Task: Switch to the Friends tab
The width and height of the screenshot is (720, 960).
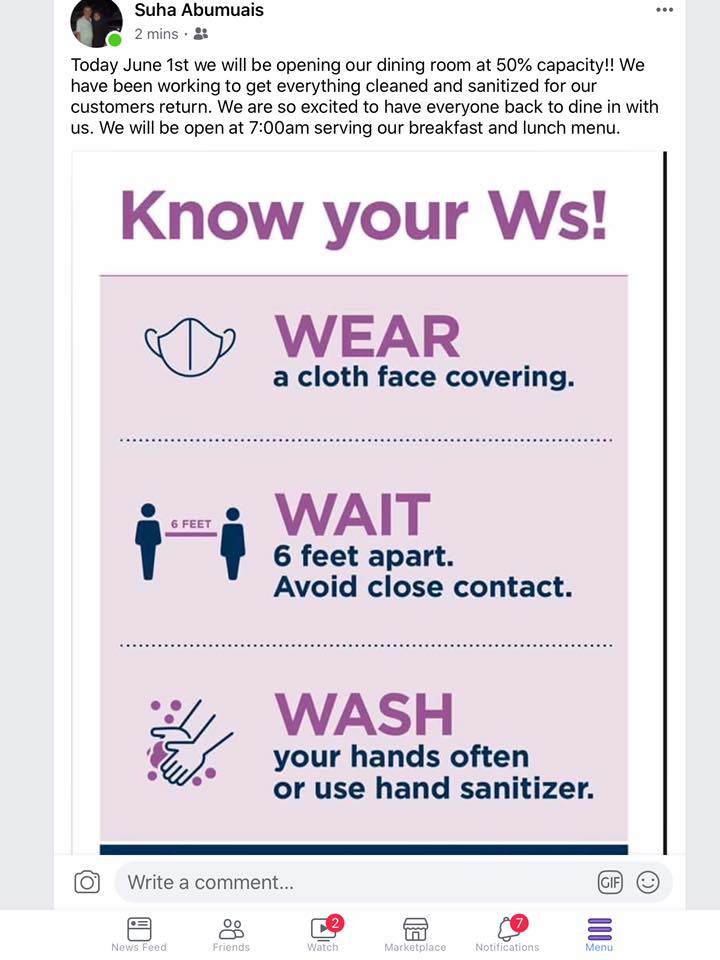Action: (231, 934)
